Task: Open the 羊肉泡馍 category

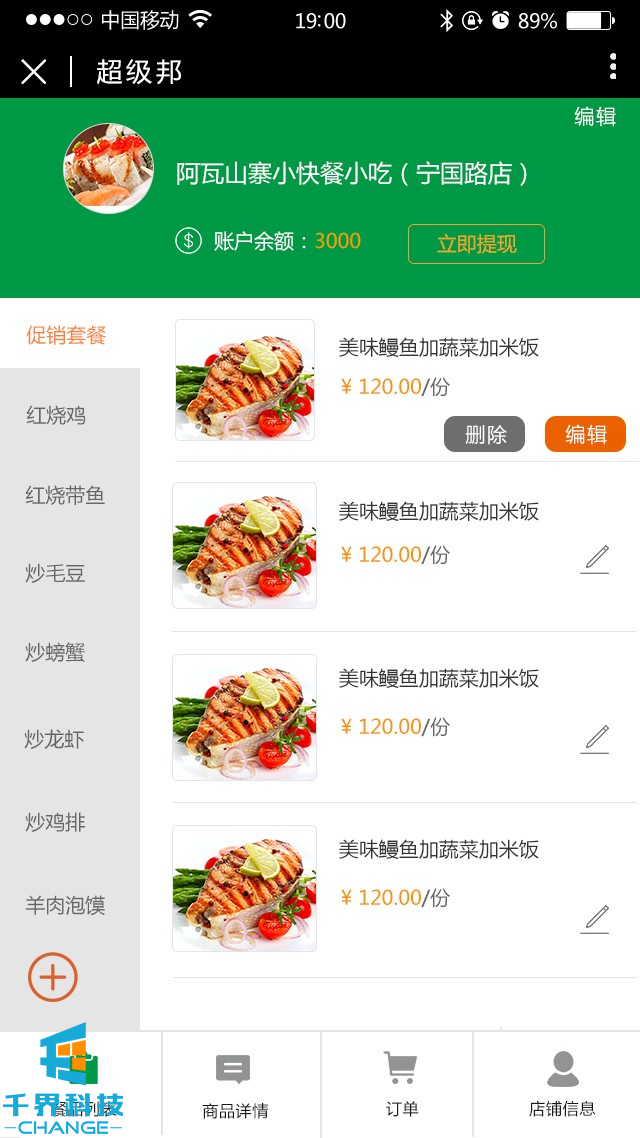Action: (x=65, y=906)
